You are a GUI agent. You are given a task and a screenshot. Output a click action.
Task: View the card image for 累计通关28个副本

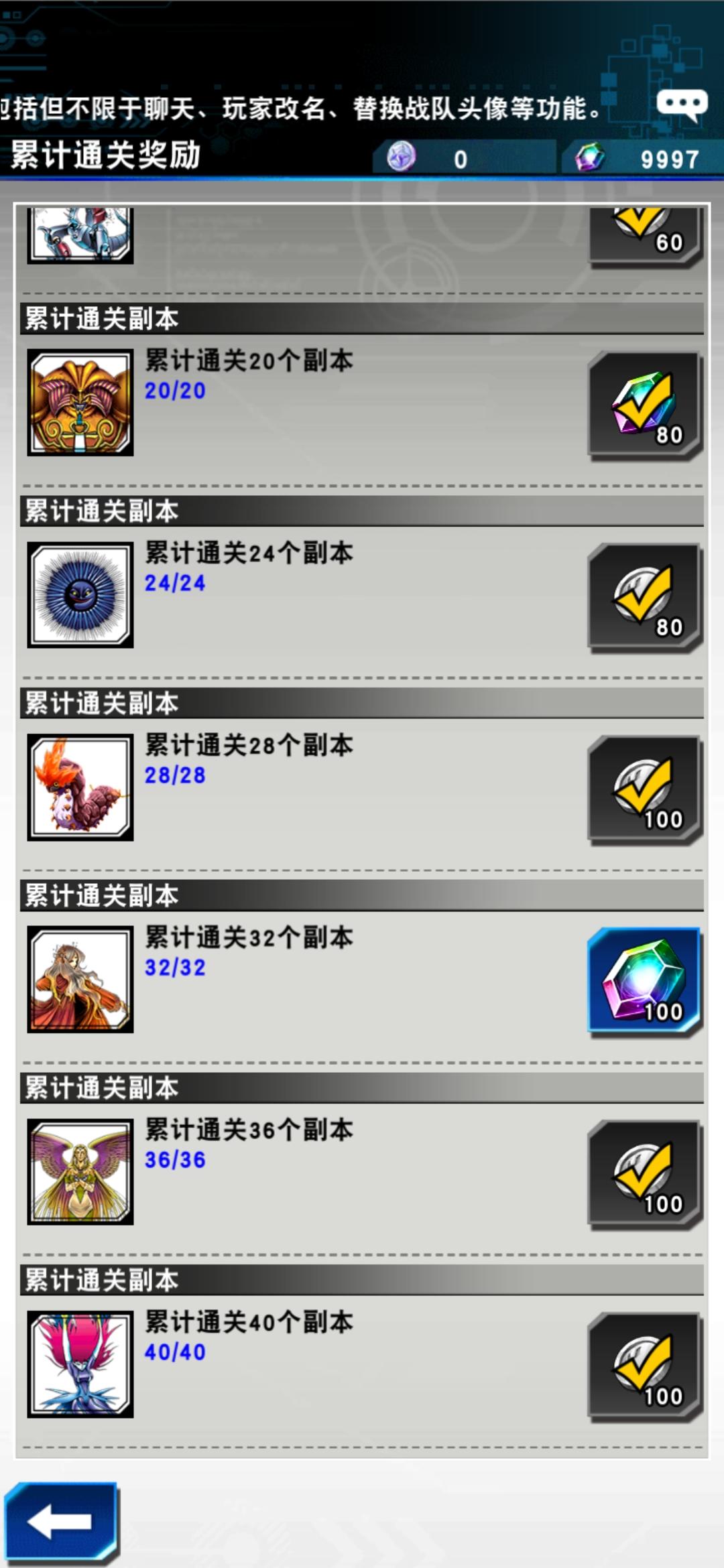tap(80, 787)
